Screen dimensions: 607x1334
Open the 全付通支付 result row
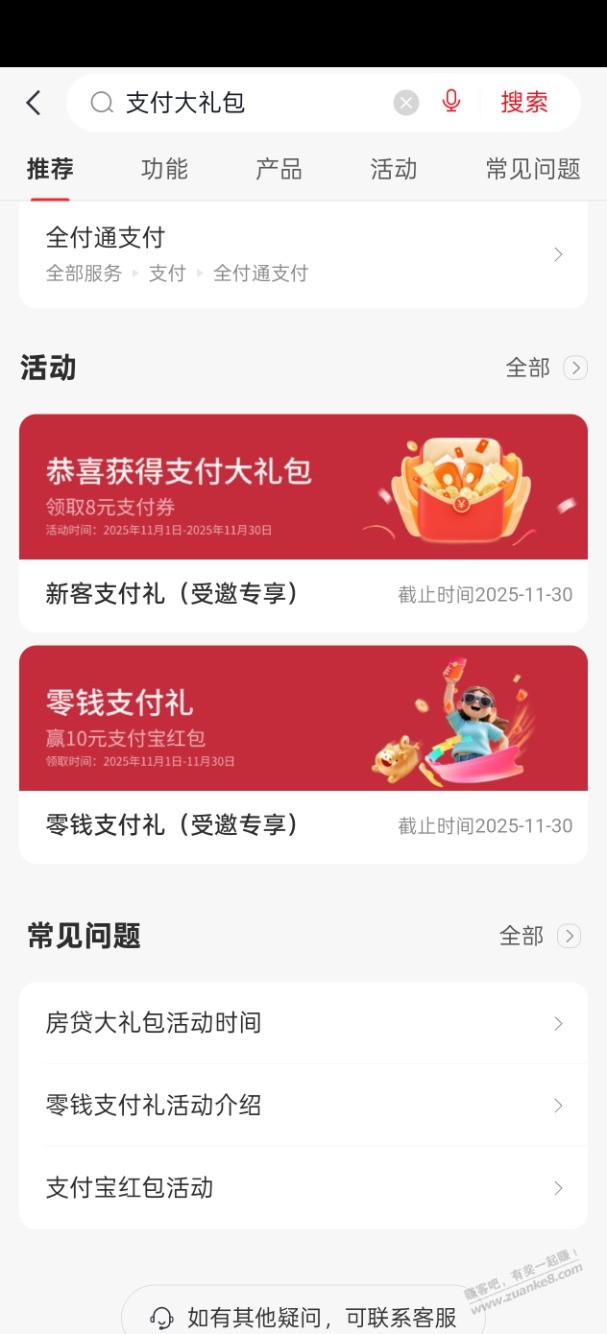pos(303,254)
